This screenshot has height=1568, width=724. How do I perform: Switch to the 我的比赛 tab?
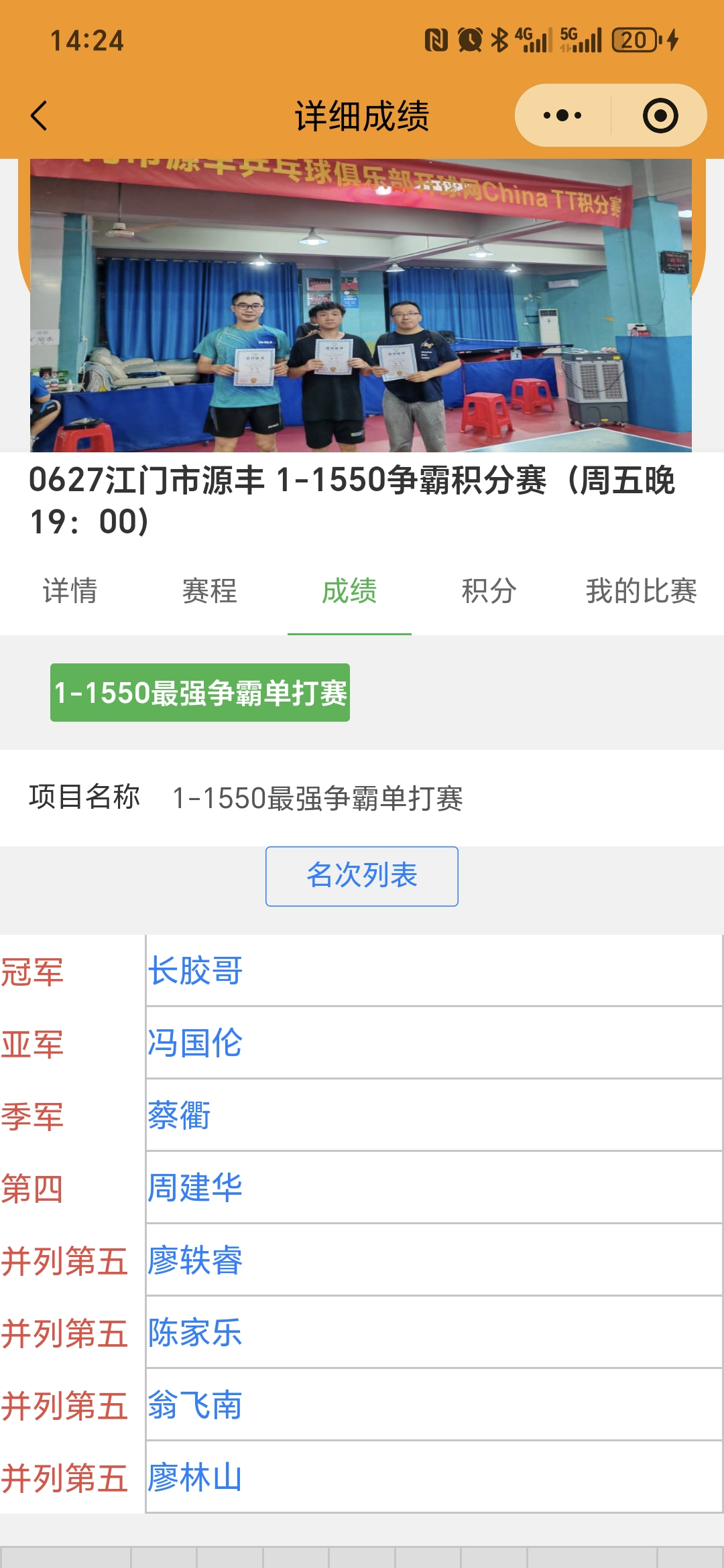pos(641,591)
